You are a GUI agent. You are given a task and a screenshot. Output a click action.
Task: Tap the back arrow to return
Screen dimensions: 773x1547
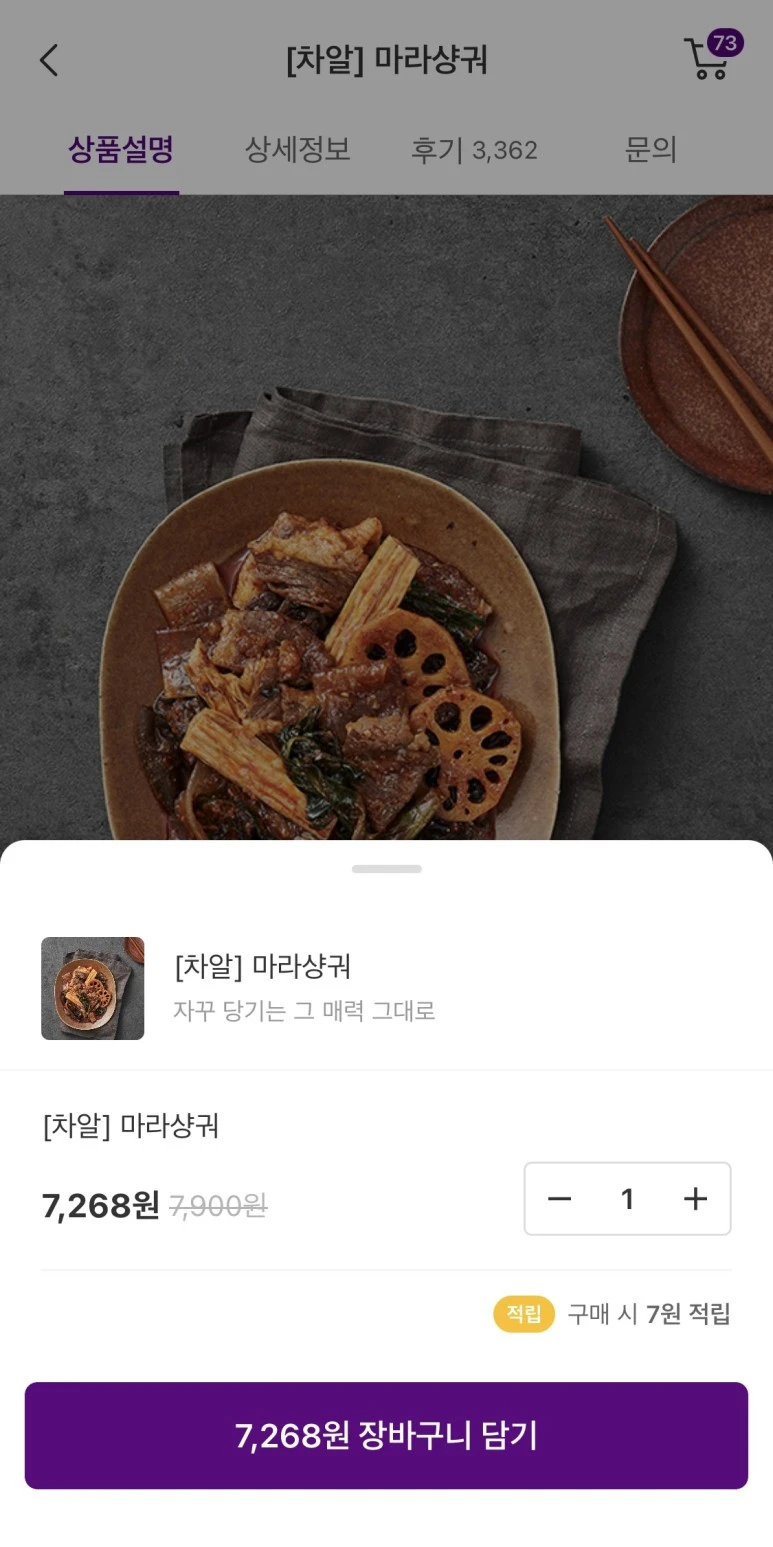[48, 60]
